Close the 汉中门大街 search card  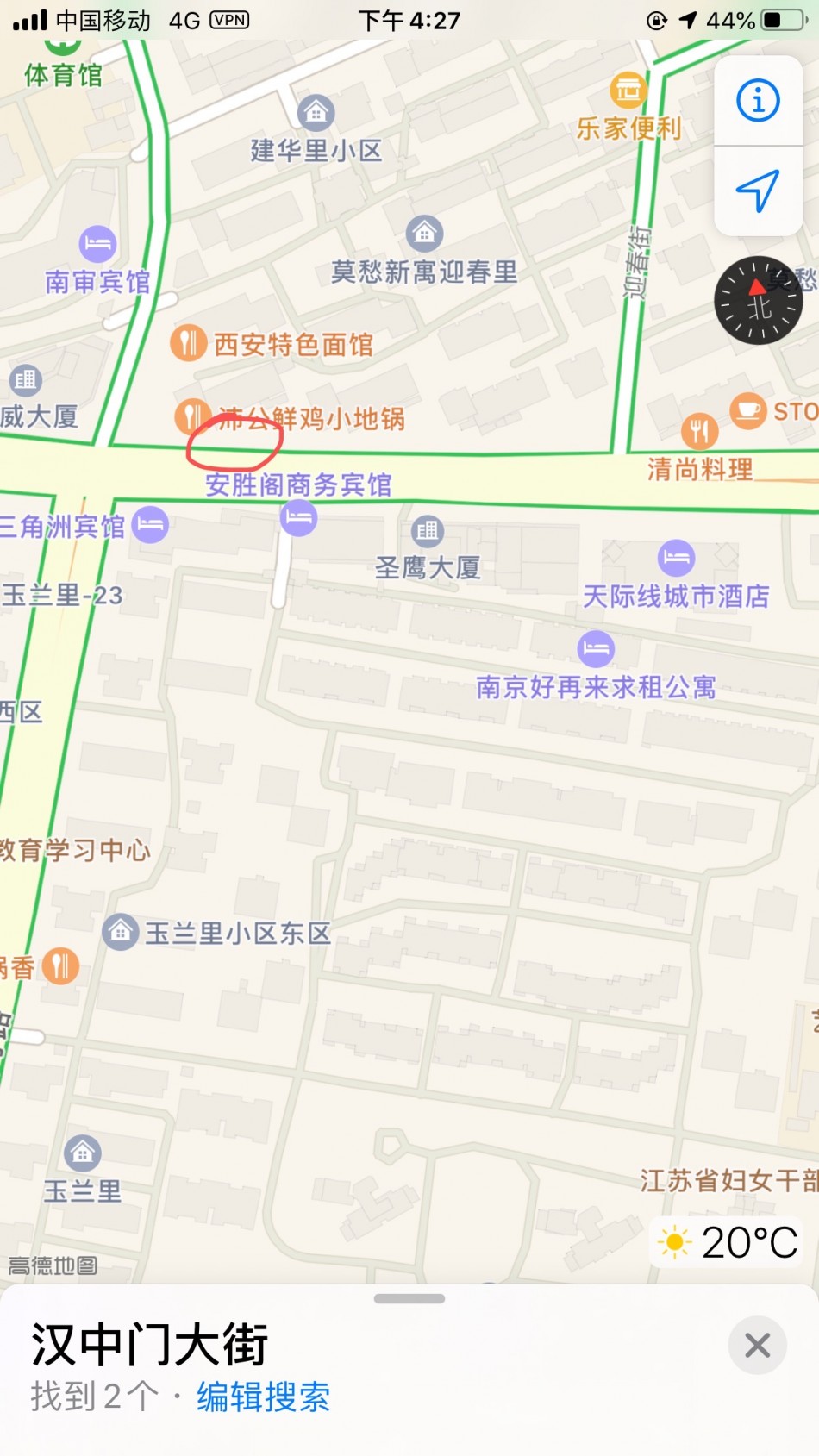(x=757, y=1345)
